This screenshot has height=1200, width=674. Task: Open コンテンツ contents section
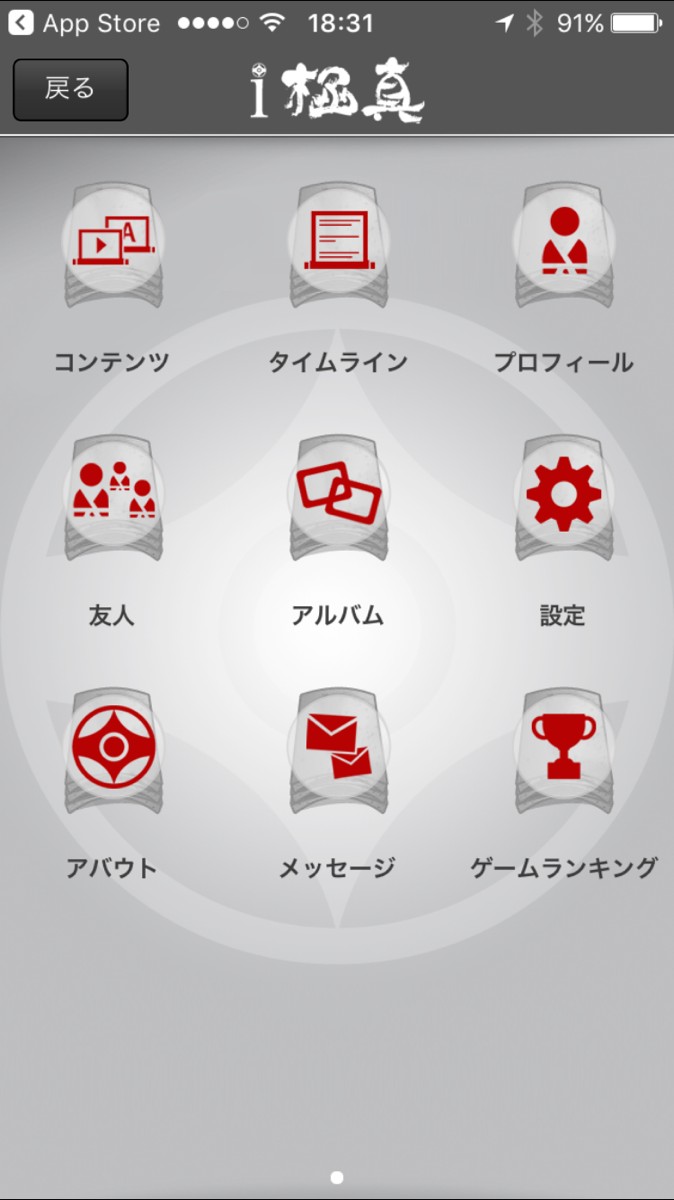[x=111, y=245]
